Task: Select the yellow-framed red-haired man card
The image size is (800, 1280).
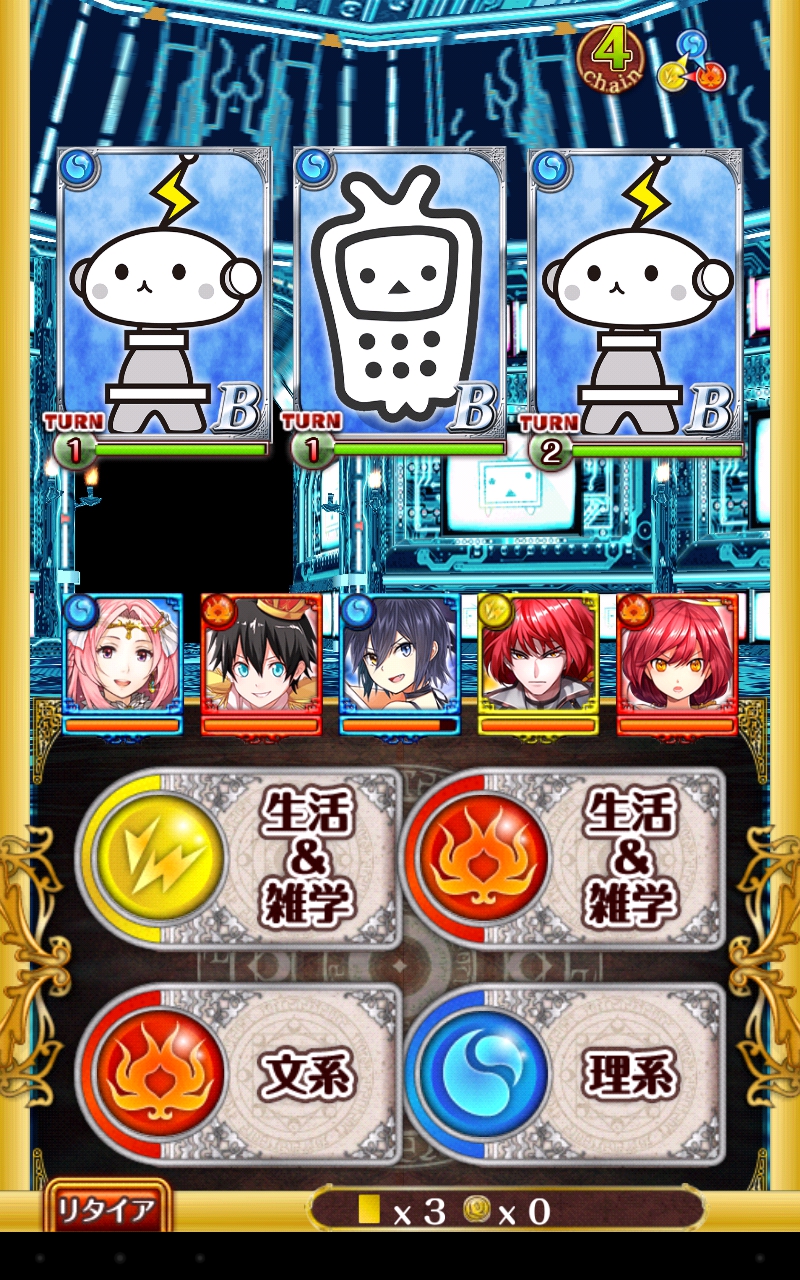Action: tap(537, 660)
